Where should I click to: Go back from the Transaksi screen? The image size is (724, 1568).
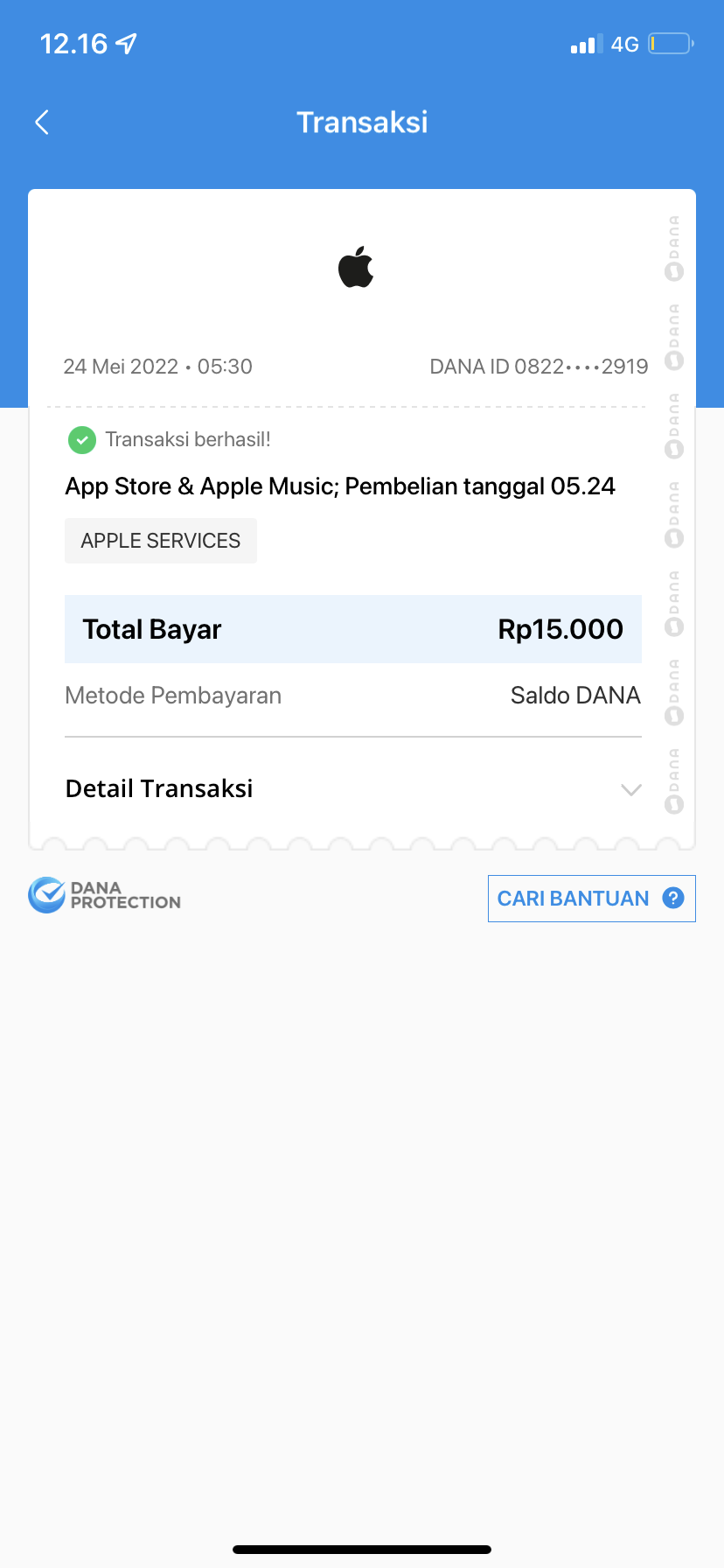coord(42,122)
